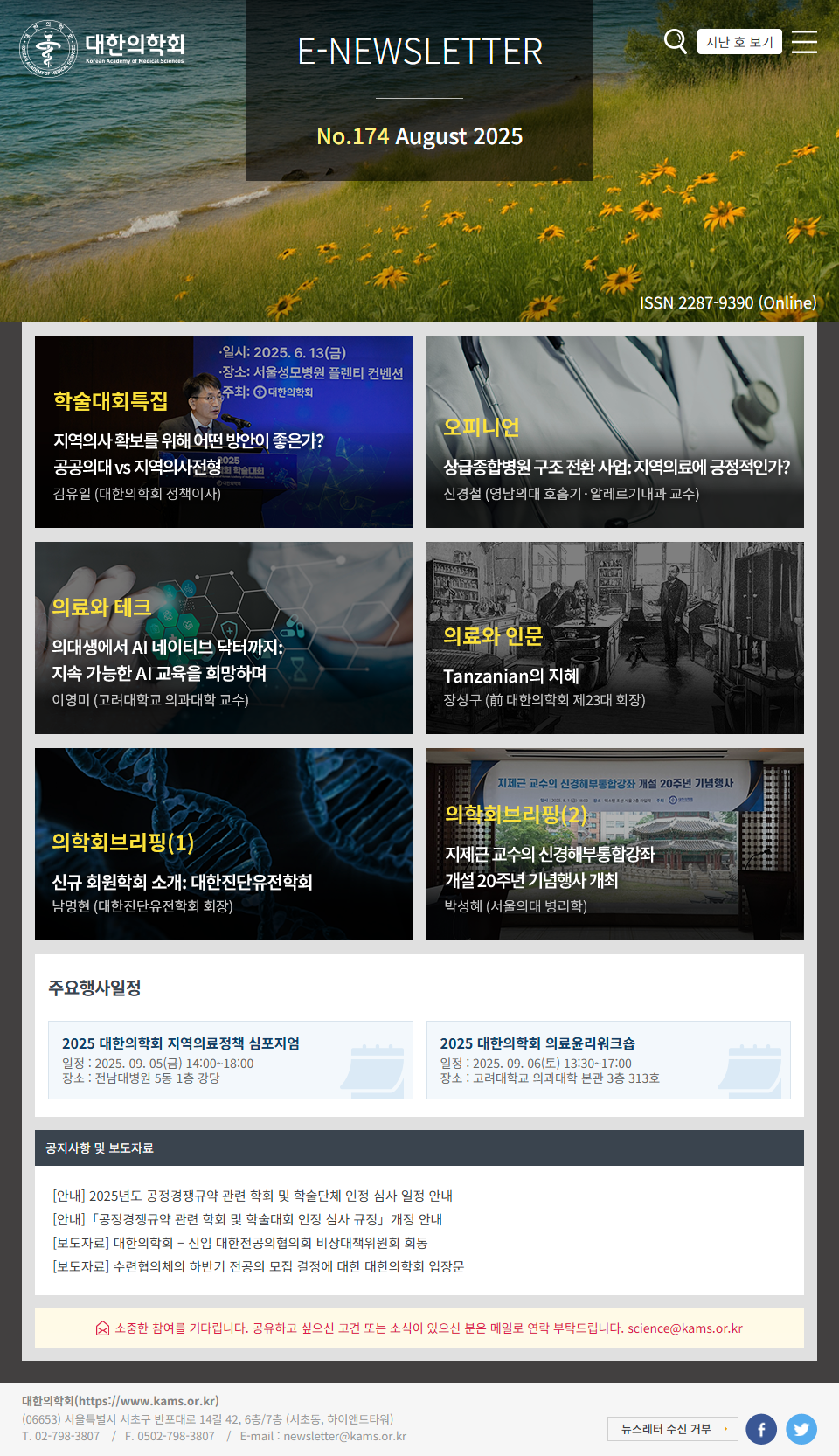Image resolution: width=839 pixels, height=1456 pixels.
Task: Open the 의료윤리워크숍 event card
Action: point(608,1060)
